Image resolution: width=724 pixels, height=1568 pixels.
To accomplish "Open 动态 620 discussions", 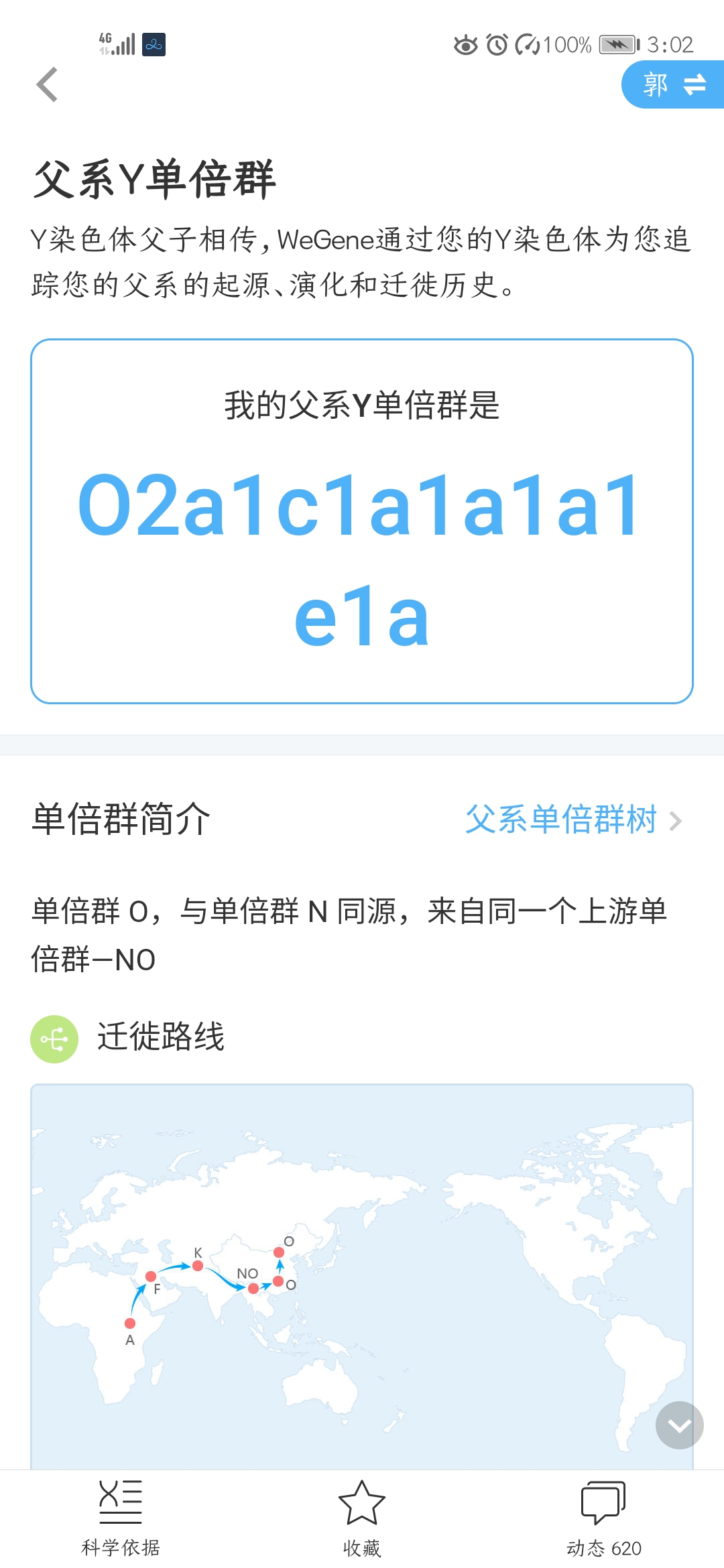I will pyautogui.click(x=603, y=1518).
